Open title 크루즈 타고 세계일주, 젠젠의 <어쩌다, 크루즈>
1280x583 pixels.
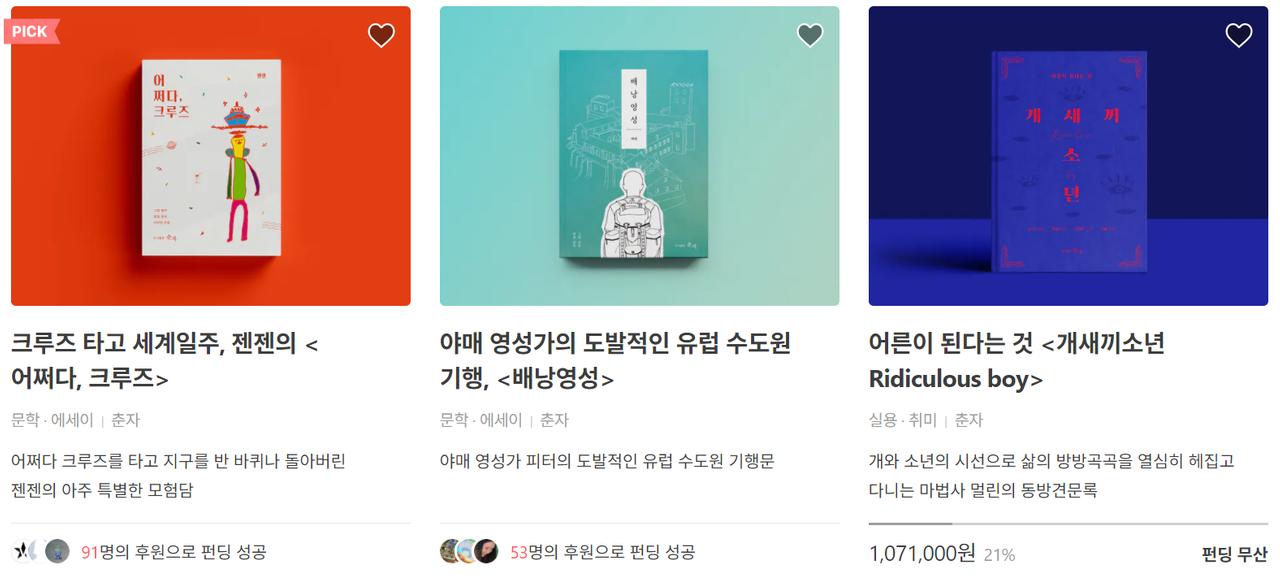click(164, 361)
